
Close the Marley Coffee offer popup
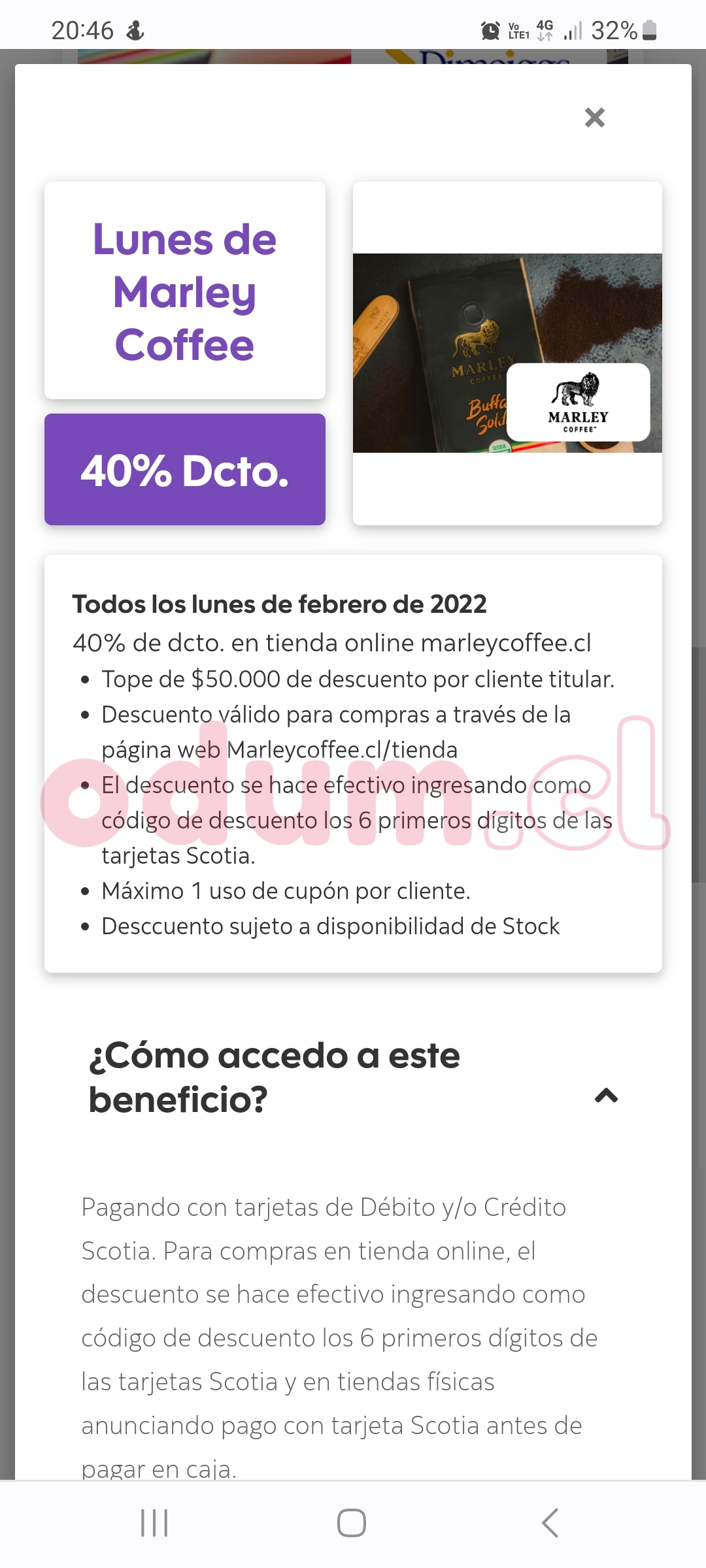click(x=594, y=118)
